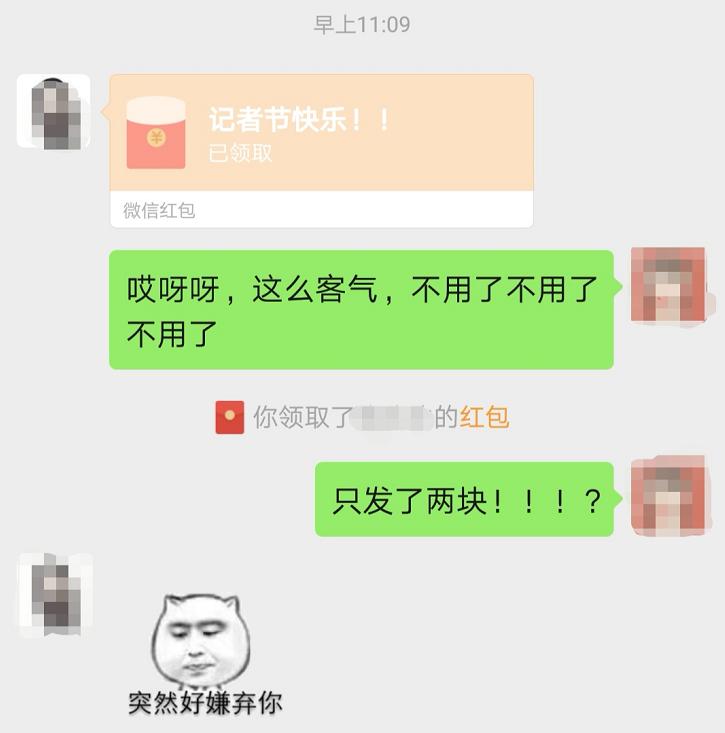725x733 pixels.
Task: Open sender's avatar beside the red packet
Action: (53, 111)
